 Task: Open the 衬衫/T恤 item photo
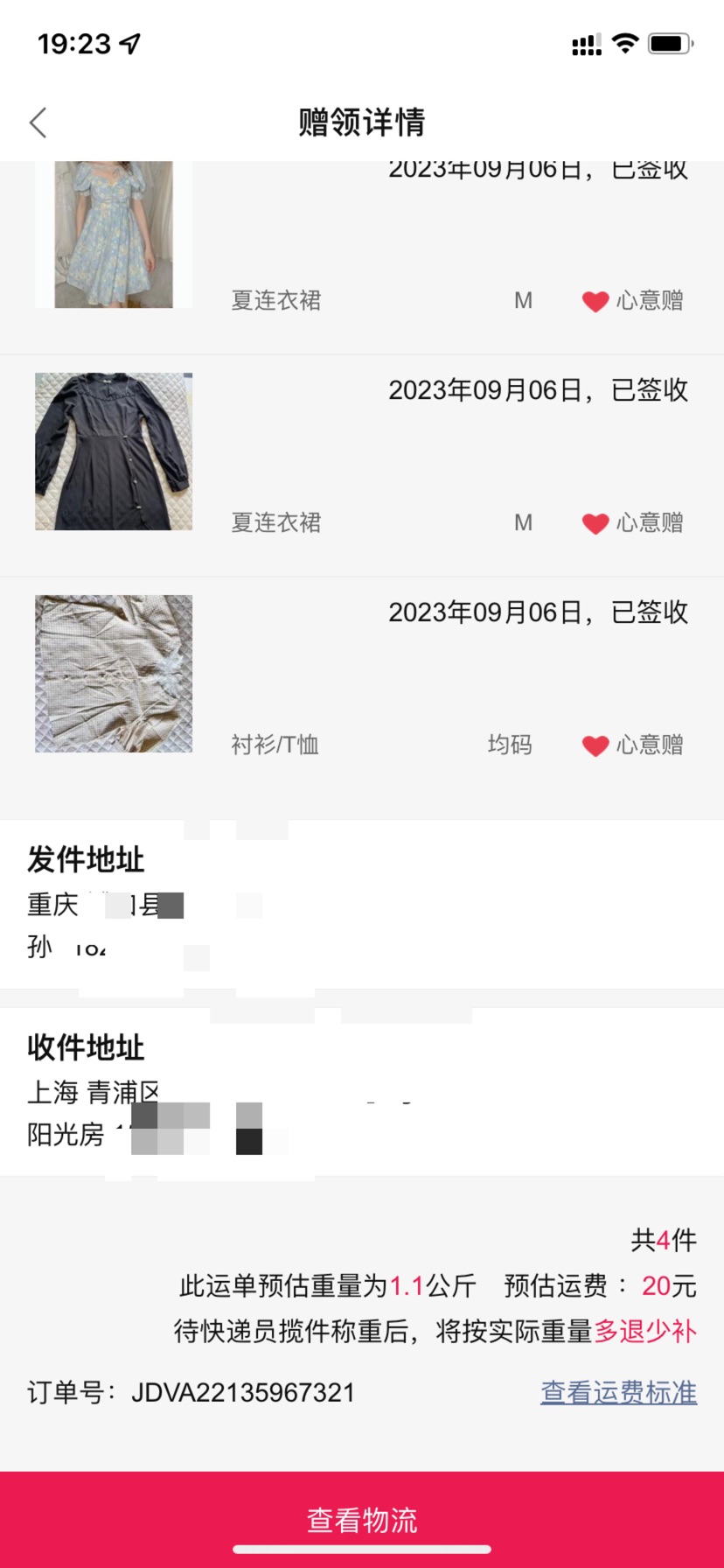point(114,674)
